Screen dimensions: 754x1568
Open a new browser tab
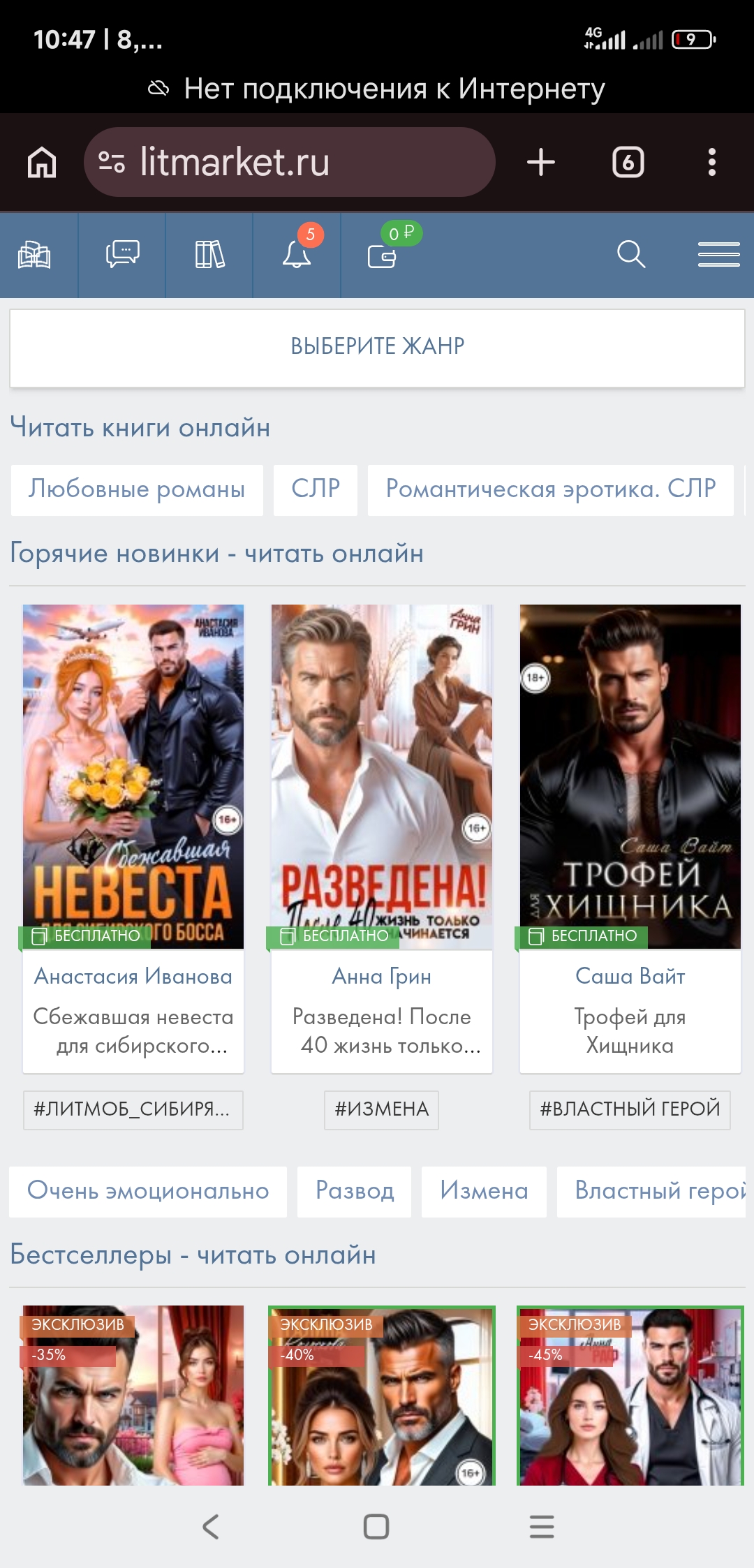(x=540, y=163)
